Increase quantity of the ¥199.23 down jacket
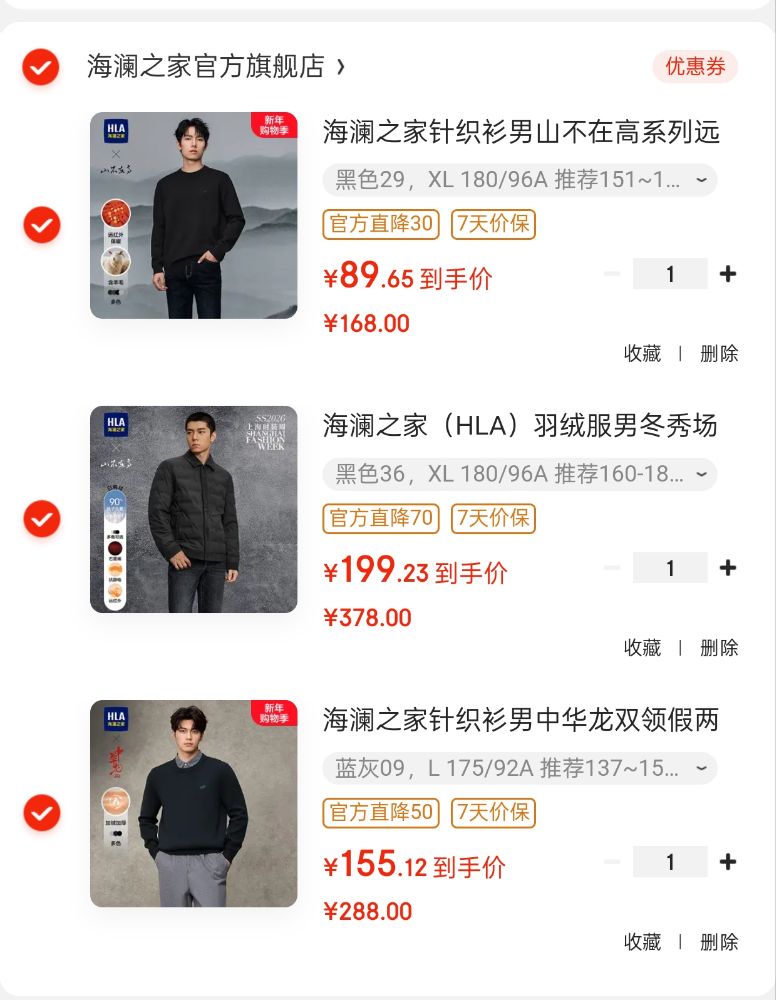The image size is (776, 1000). 728,568
